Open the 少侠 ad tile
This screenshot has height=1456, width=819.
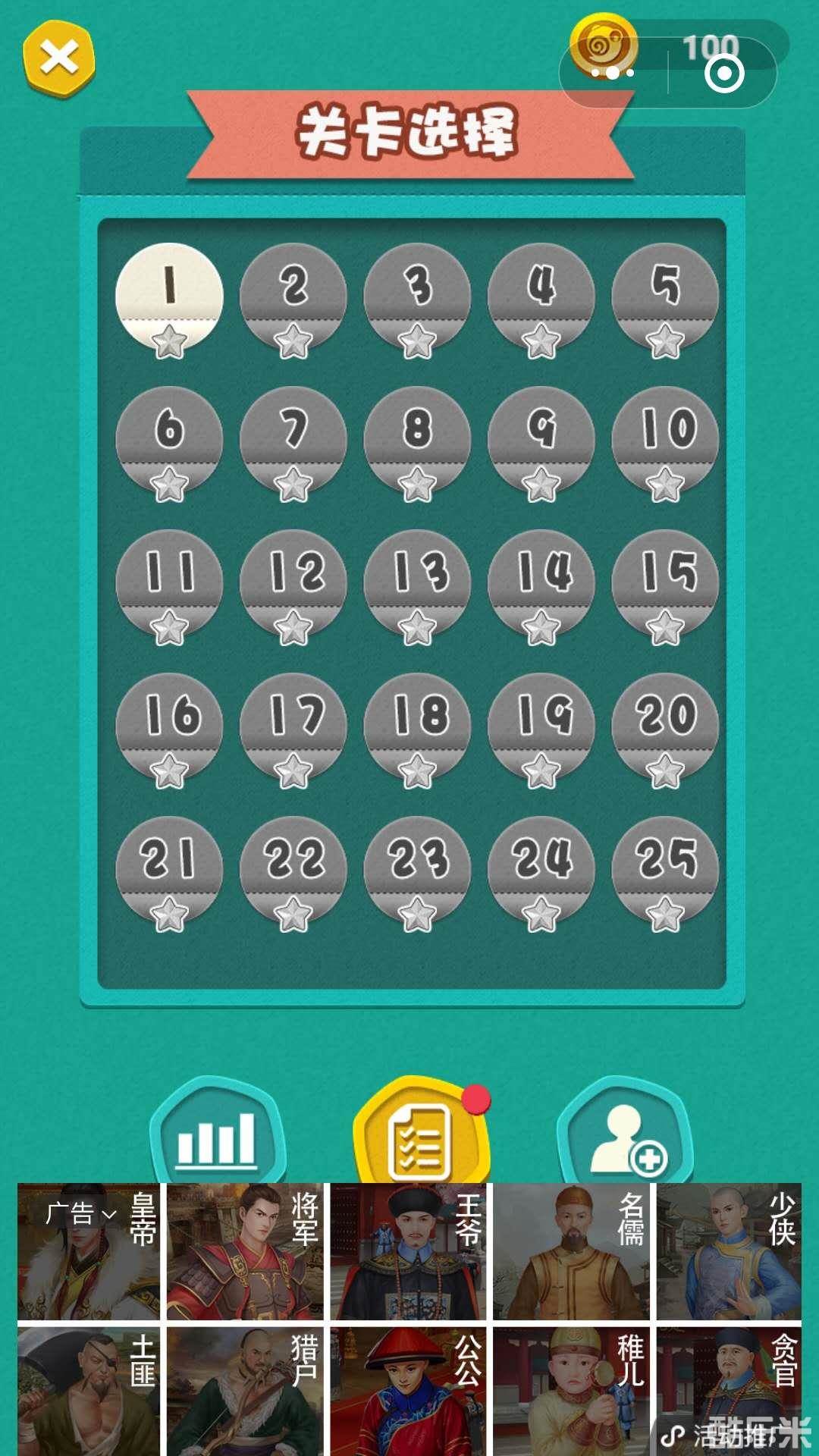(729, 1251)
